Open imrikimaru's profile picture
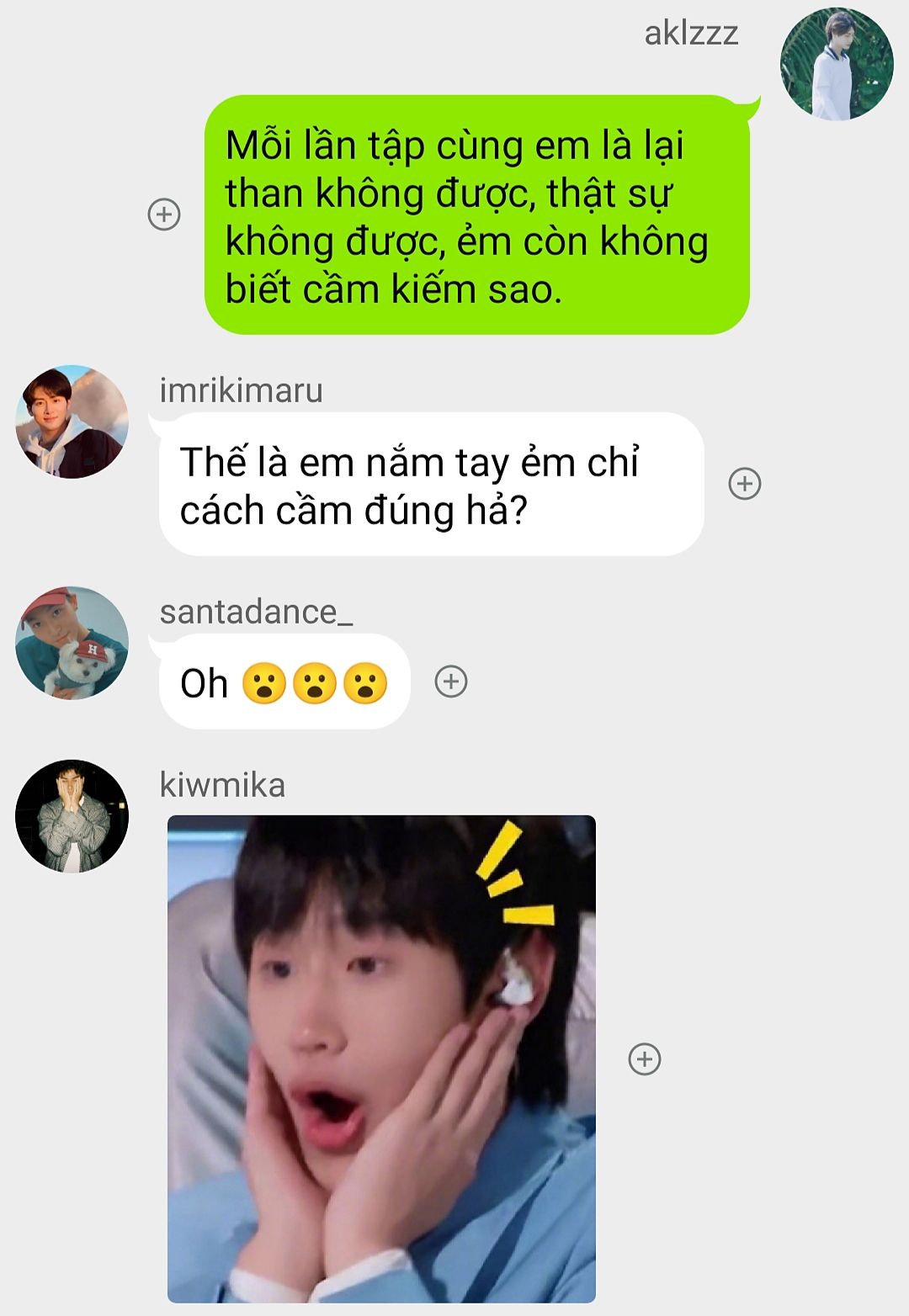 tap(72, 422)
